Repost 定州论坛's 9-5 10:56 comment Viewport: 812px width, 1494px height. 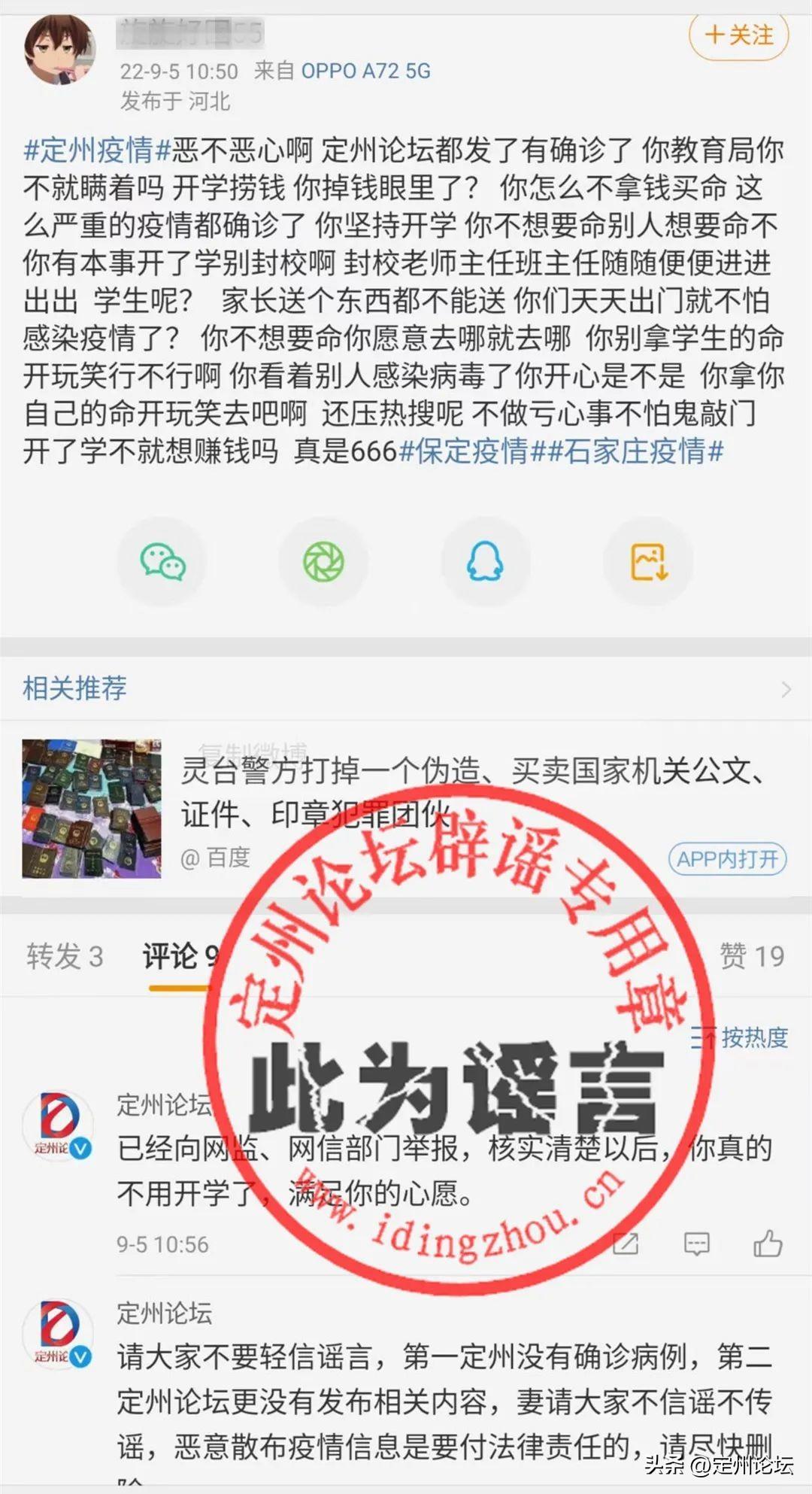pos(626,1243)
